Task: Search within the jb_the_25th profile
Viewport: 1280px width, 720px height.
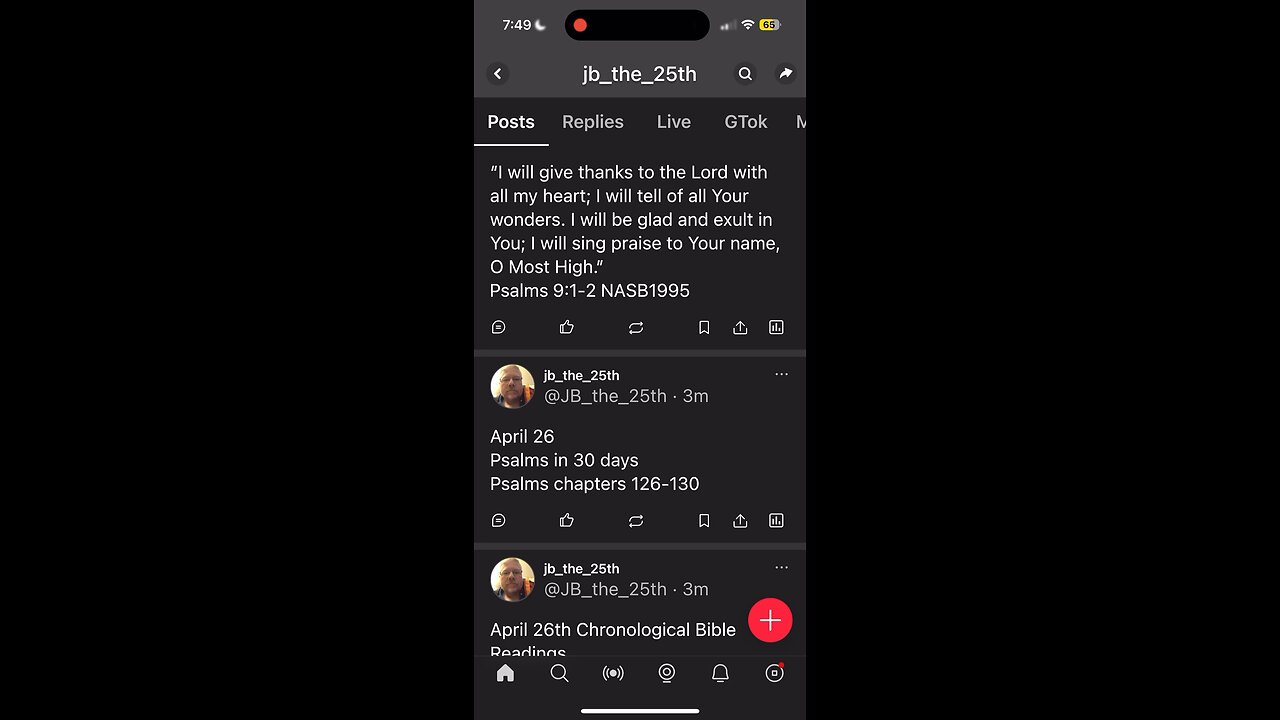Action: tap(745, 74)
